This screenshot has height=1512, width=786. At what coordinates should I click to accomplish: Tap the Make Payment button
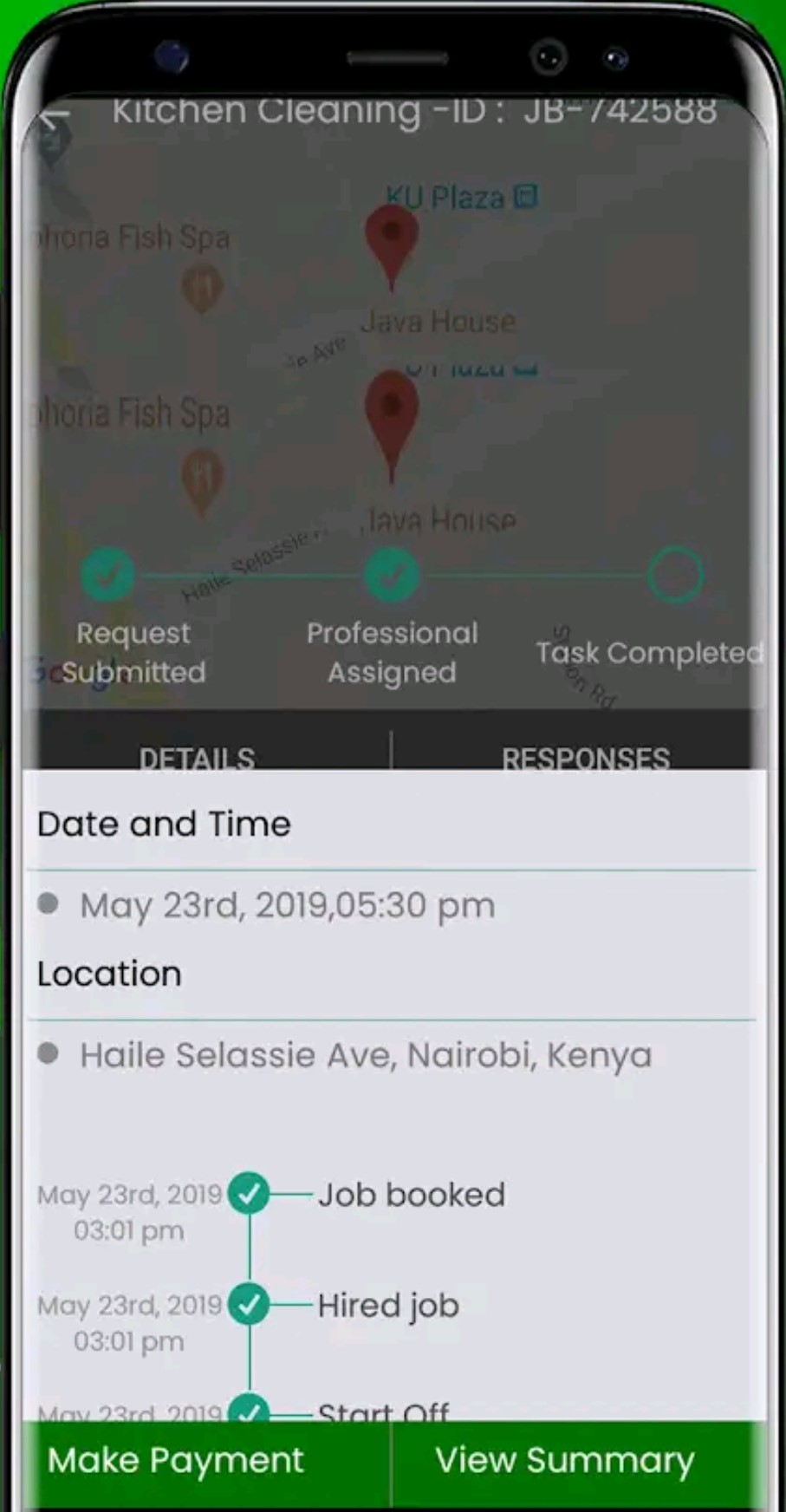(x=176, y=1462)
